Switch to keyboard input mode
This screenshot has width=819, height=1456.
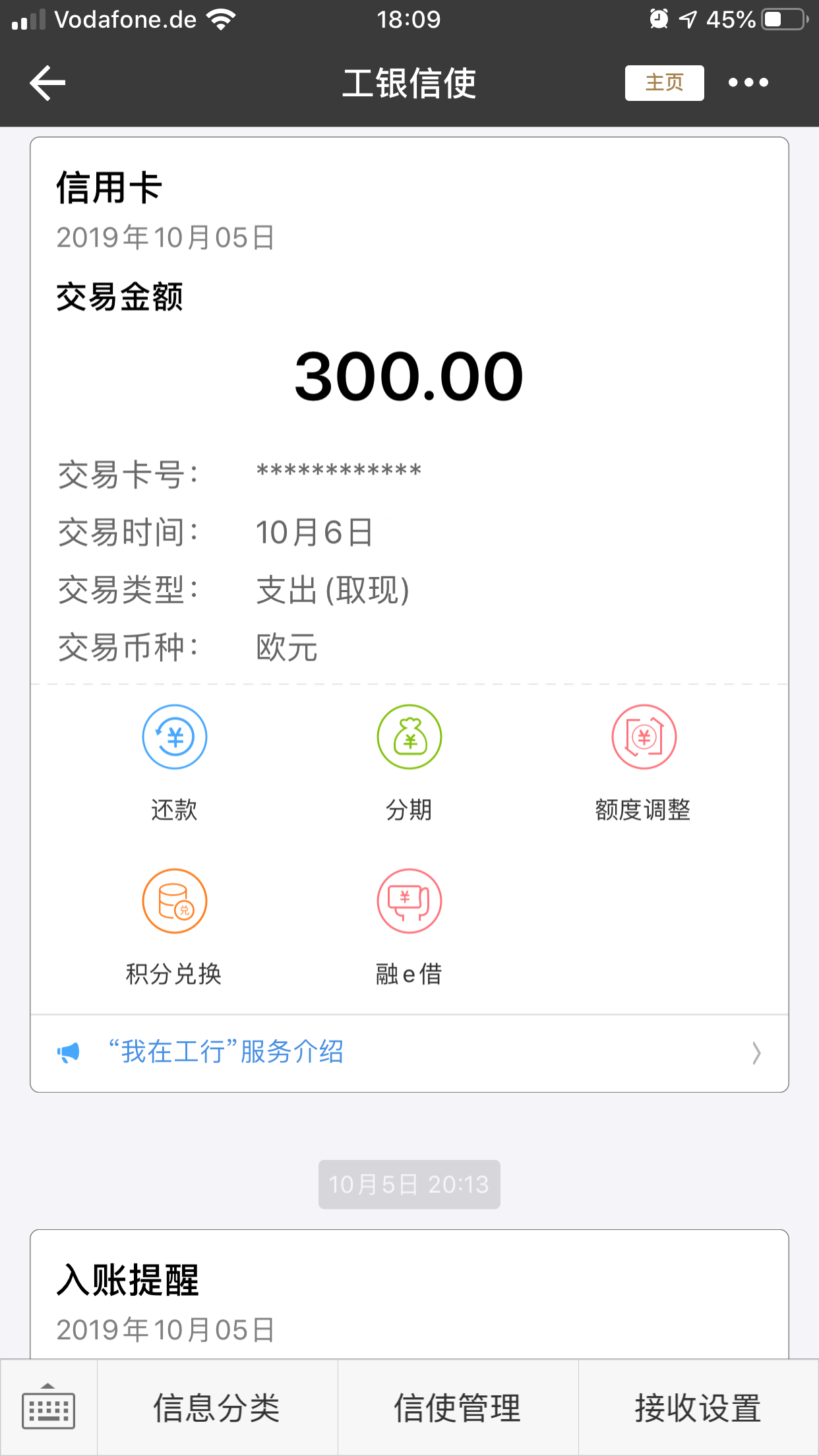pos(49,1408)
